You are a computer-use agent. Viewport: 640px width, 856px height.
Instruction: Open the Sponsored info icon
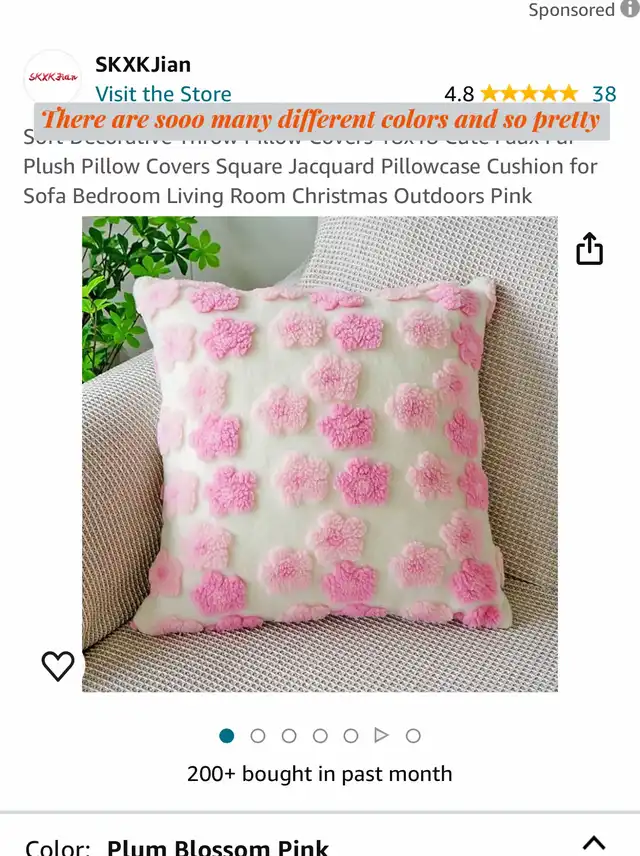629,9
